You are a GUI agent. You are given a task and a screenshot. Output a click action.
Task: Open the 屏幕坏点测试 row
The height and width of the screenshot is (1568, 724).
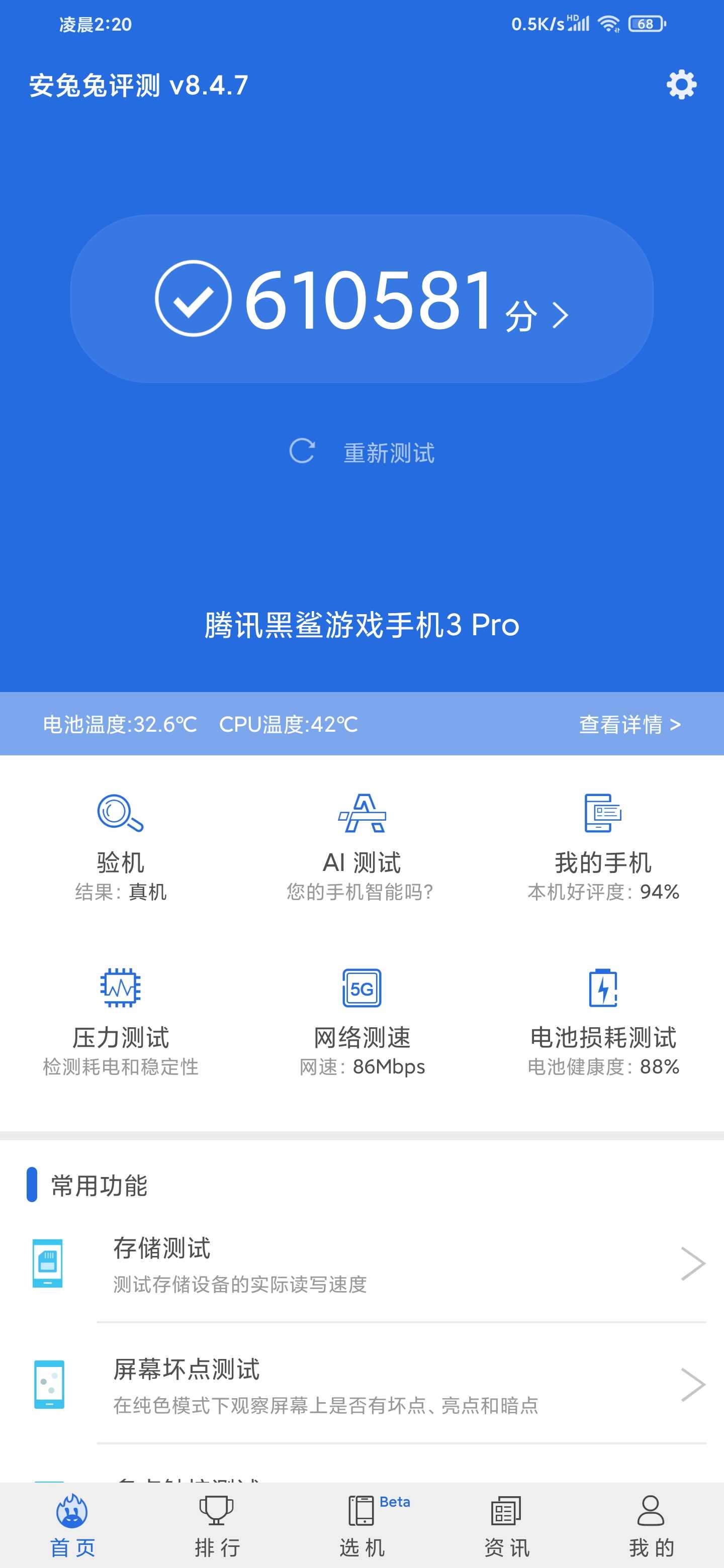click(361, 1385)
